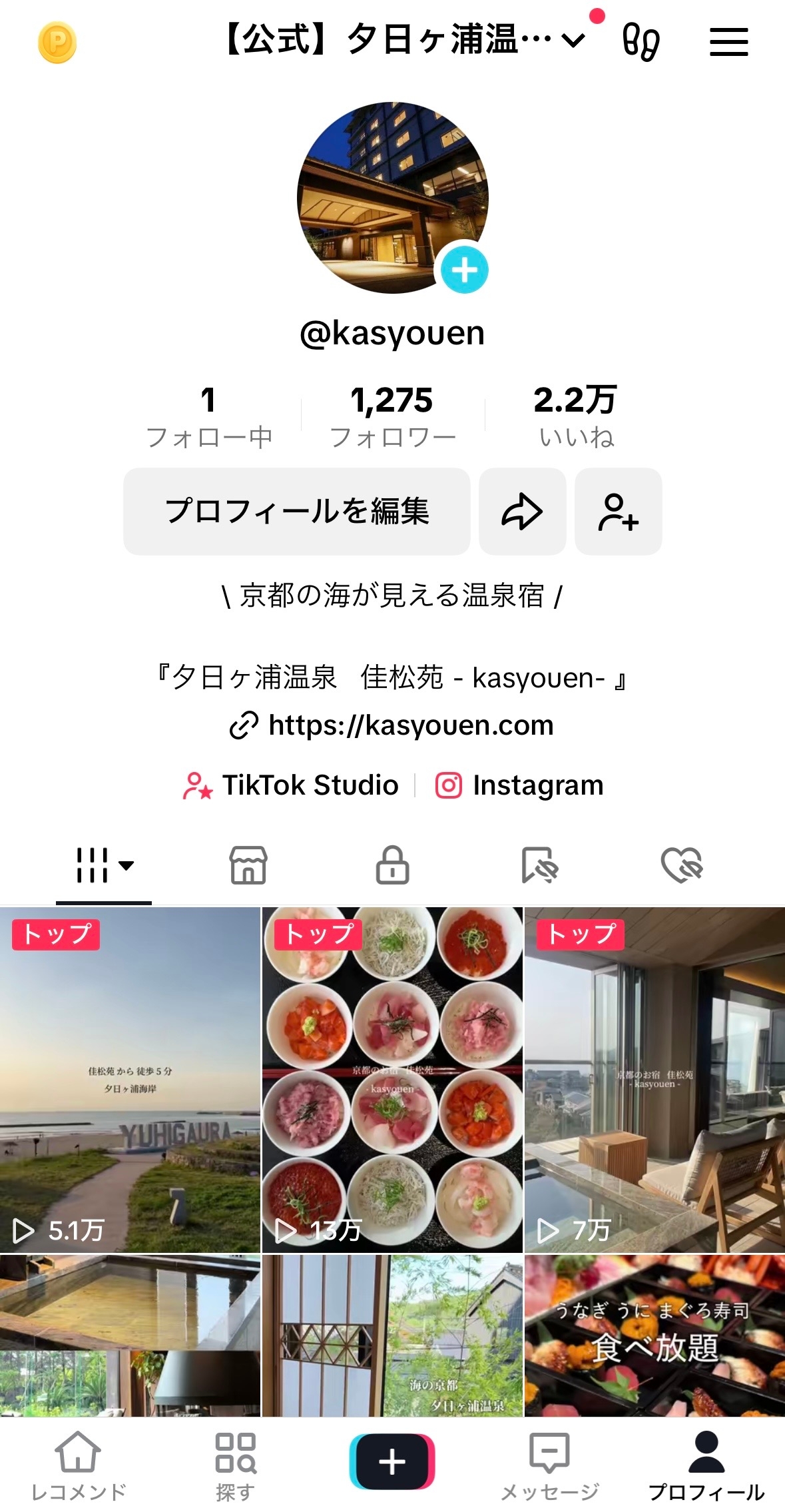
Task: Switch to the shop storefront tab
Action: (248, 865)
